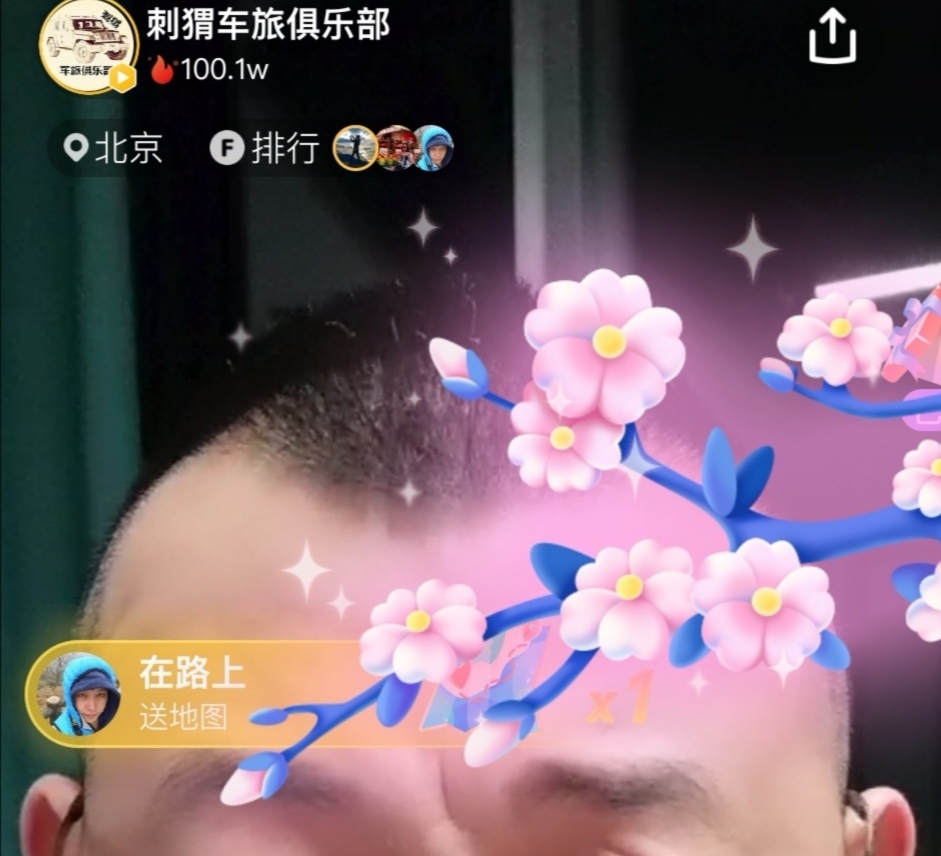Share this live stream
Screen dimensions: 941x856
[832, 38]
